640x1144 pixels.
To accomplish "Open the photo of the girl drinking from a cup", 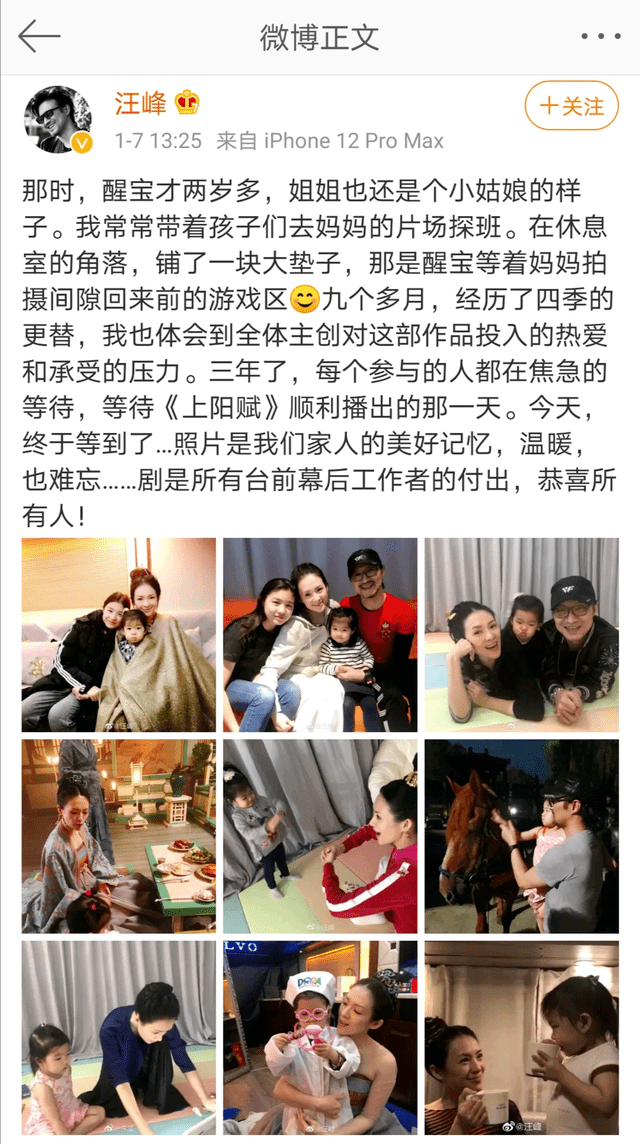I will [522, 1037].
